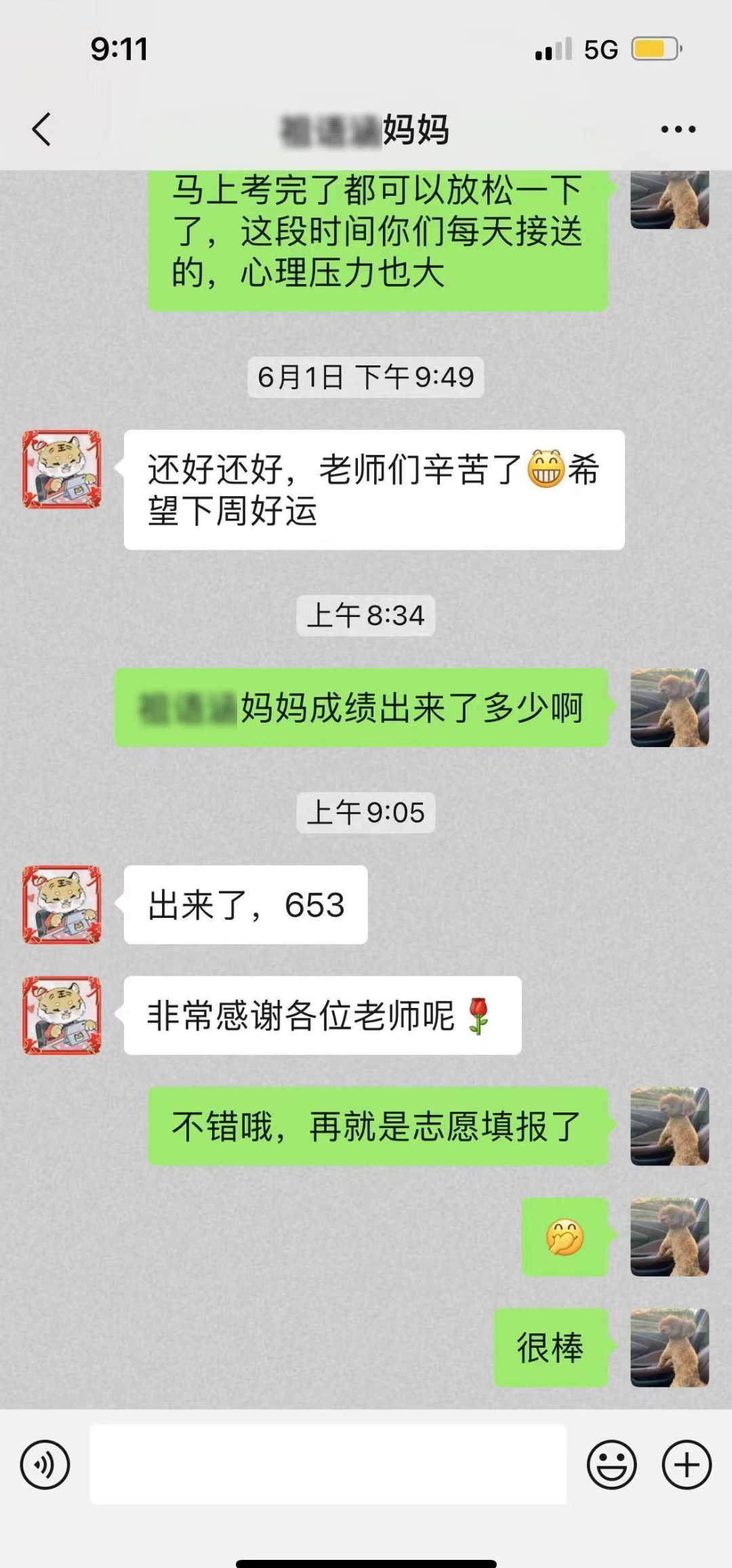Open the three-dot chat info menu
Image resolution: width=732 pixels, height=1568 pixels.
pos(678,129)
